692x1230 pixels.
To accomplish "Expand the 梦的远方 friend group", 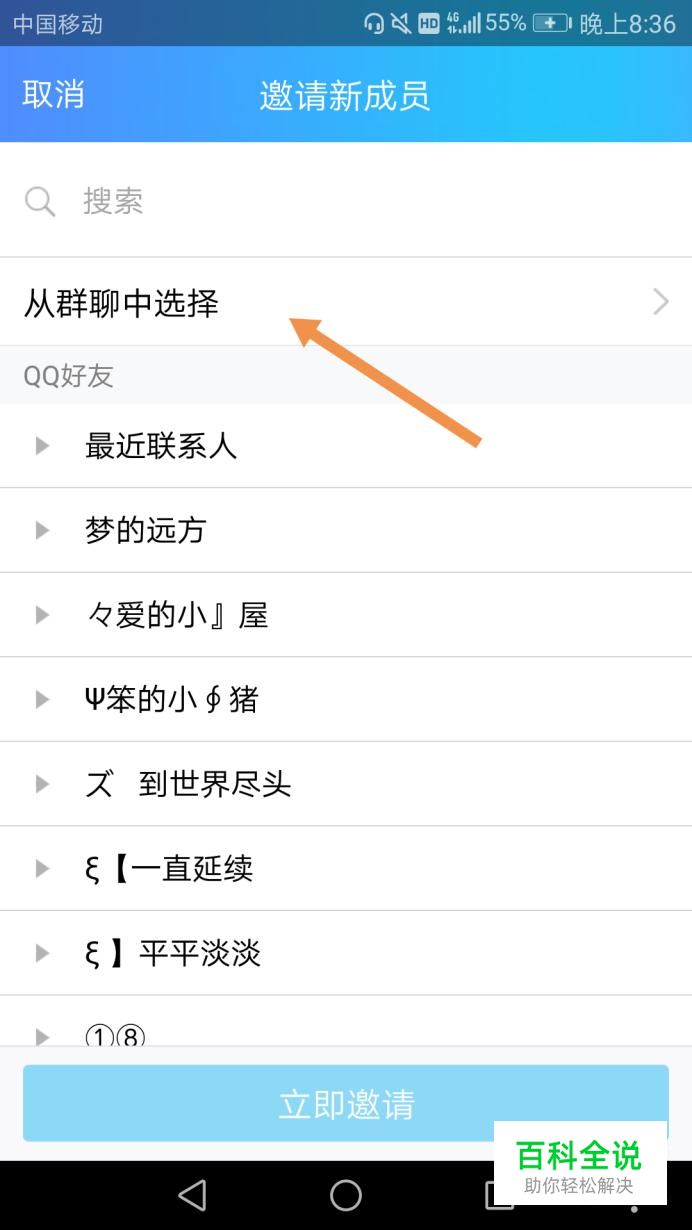I will pyautogui.click(x=346, y=530).
